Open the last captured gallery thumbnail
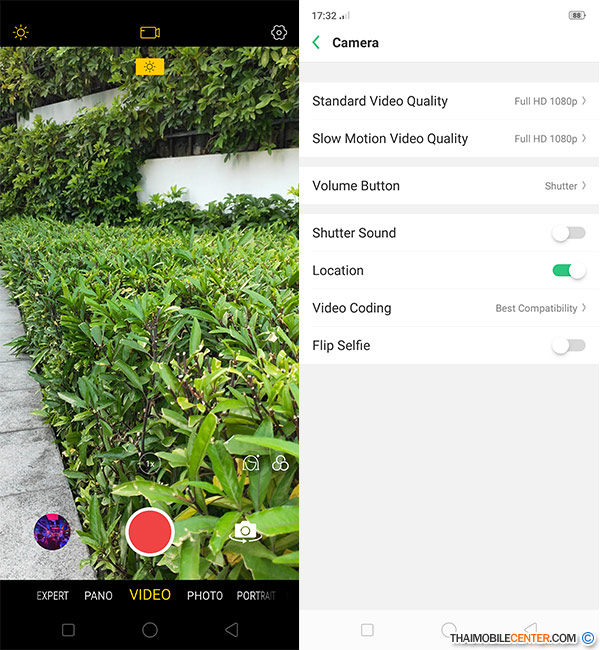The image size is (600, 650). coord(52,532)
